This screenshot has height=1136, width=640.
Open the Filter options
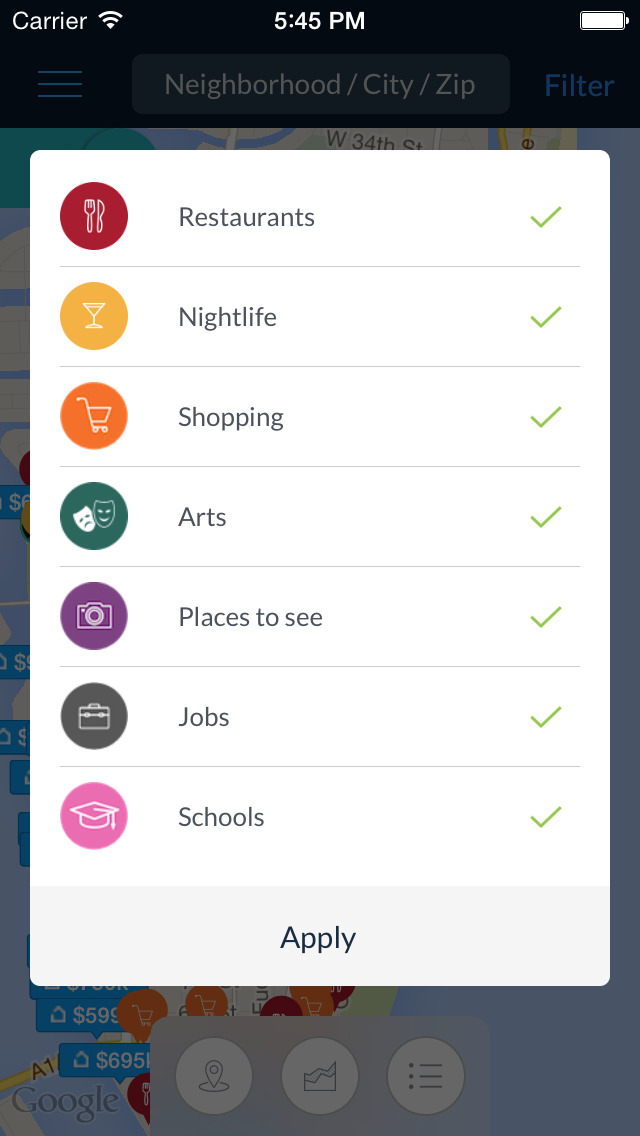(x=579, y=85)
